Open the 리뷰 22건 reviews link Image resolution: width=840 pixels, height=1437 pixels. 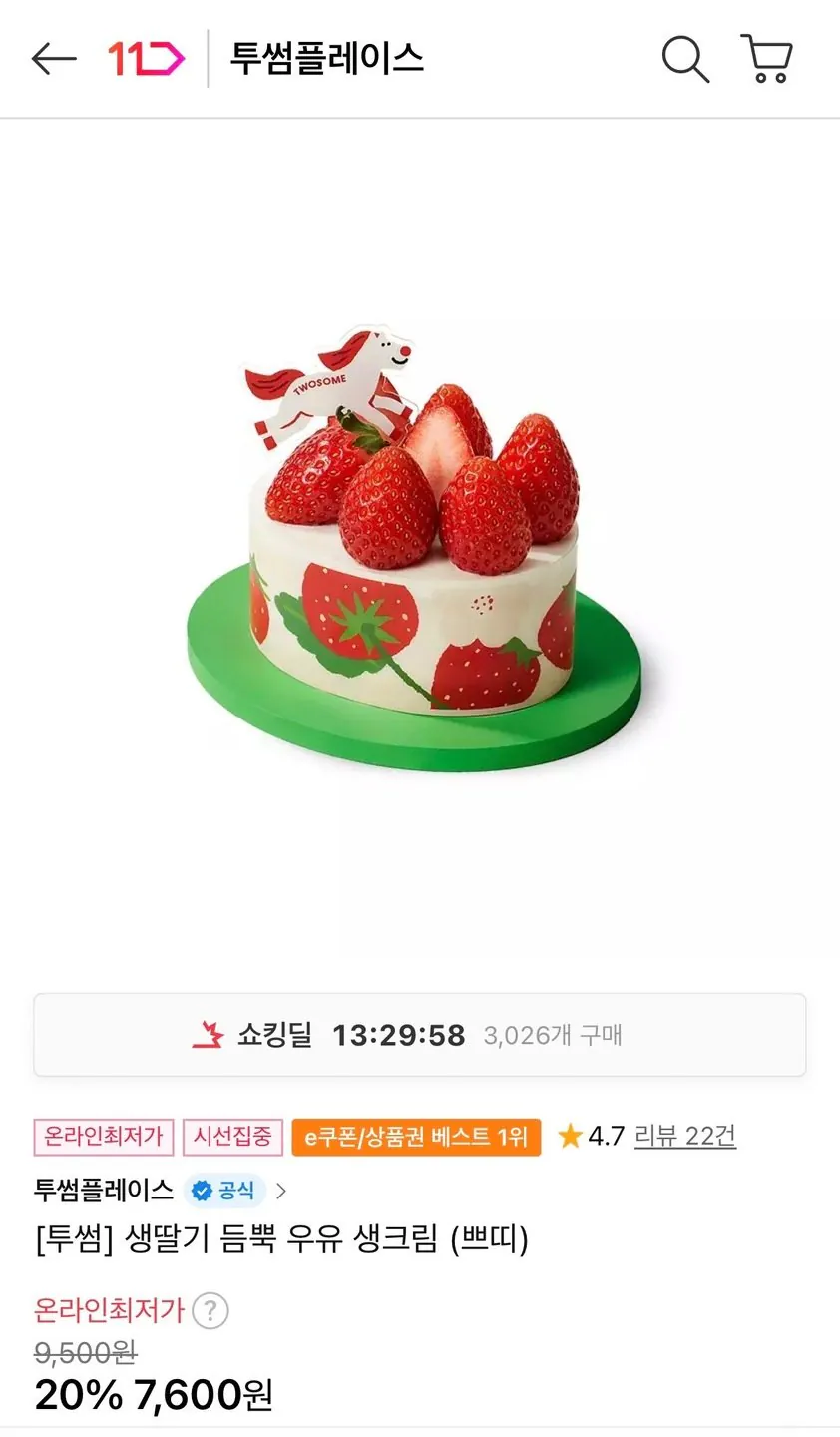[x=684, y=1136]
